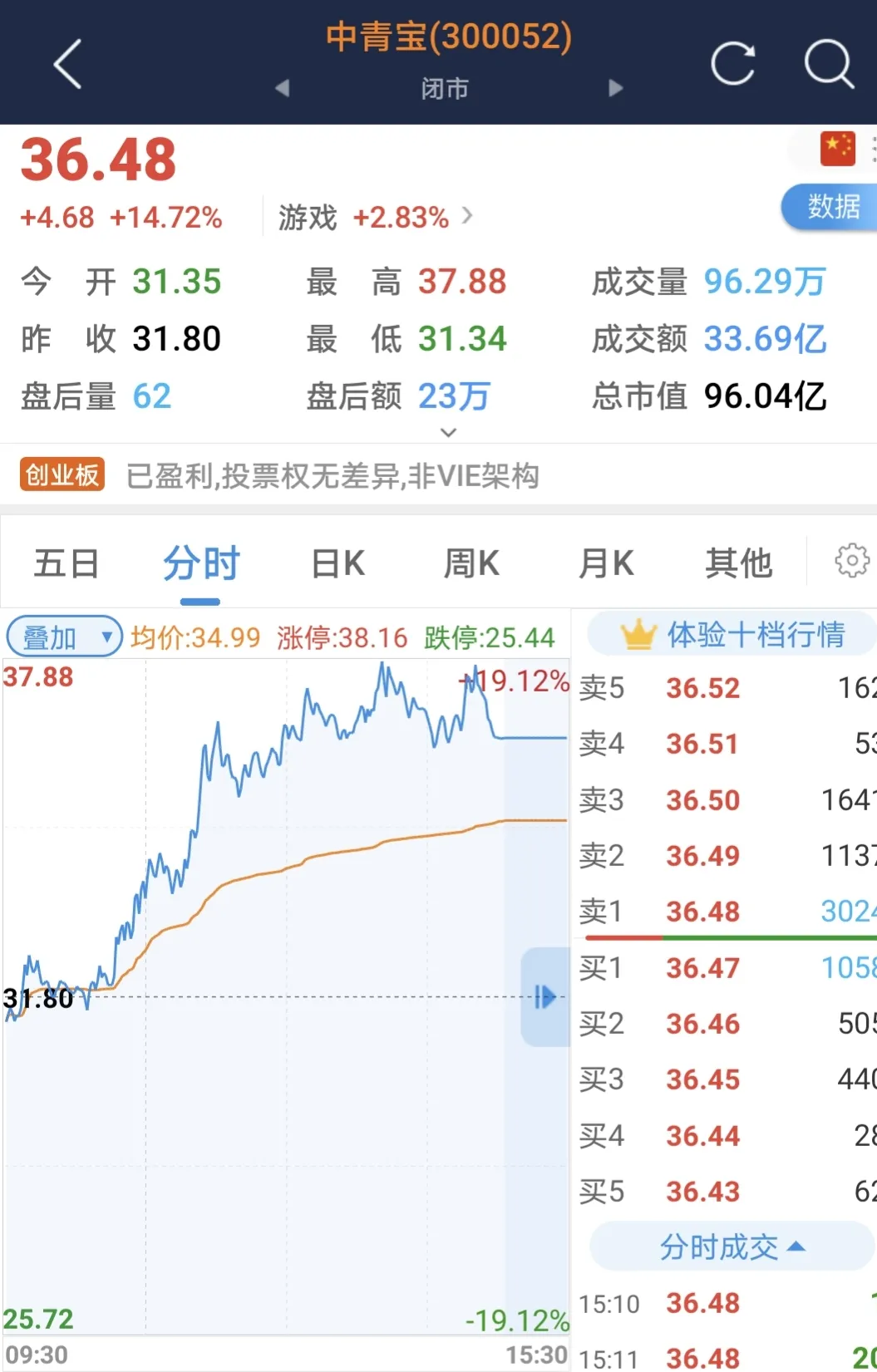Show the 周K chart tab

click(x=471, y=563)
